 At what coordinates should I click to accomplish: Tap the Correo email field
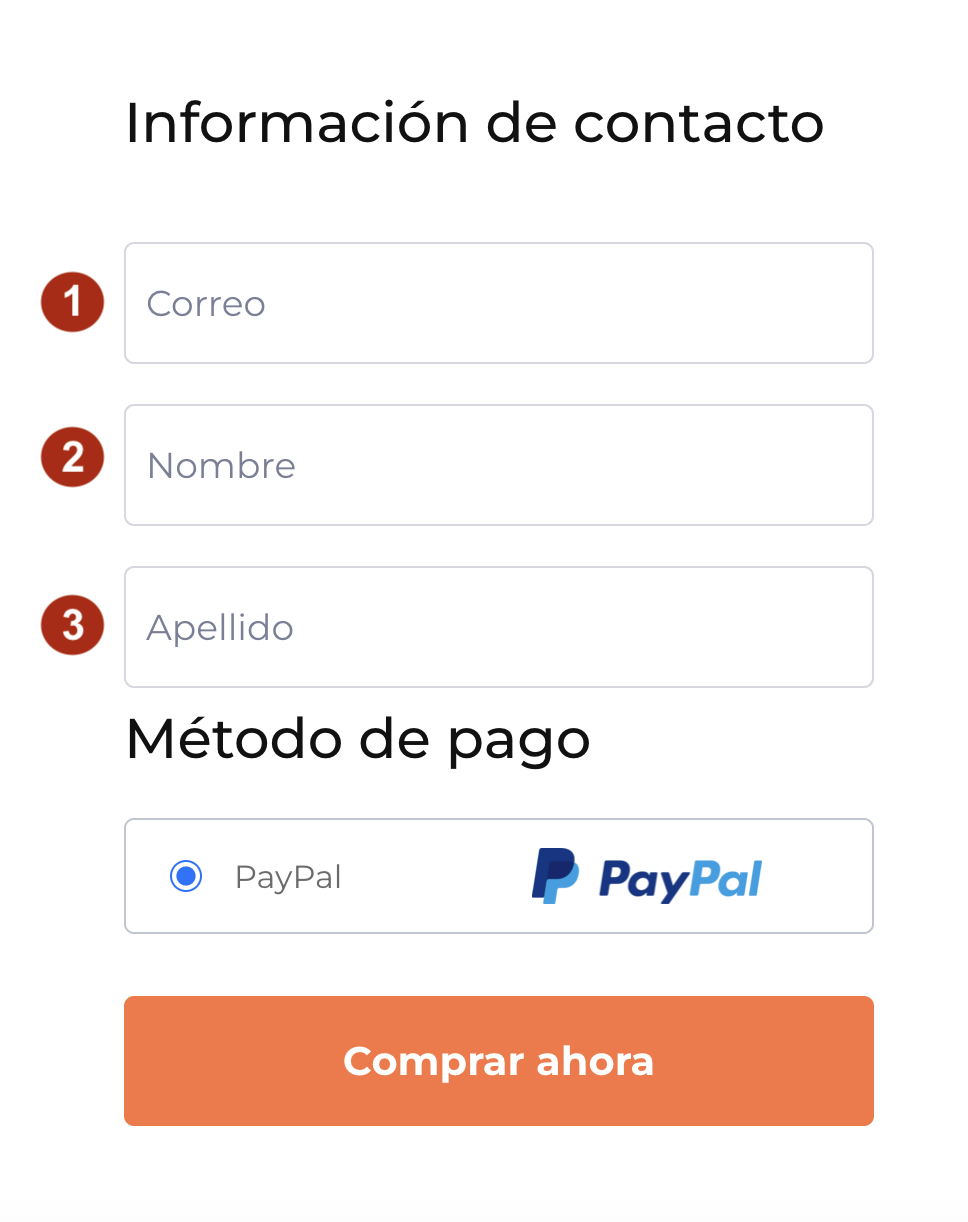tap(498, 303)
